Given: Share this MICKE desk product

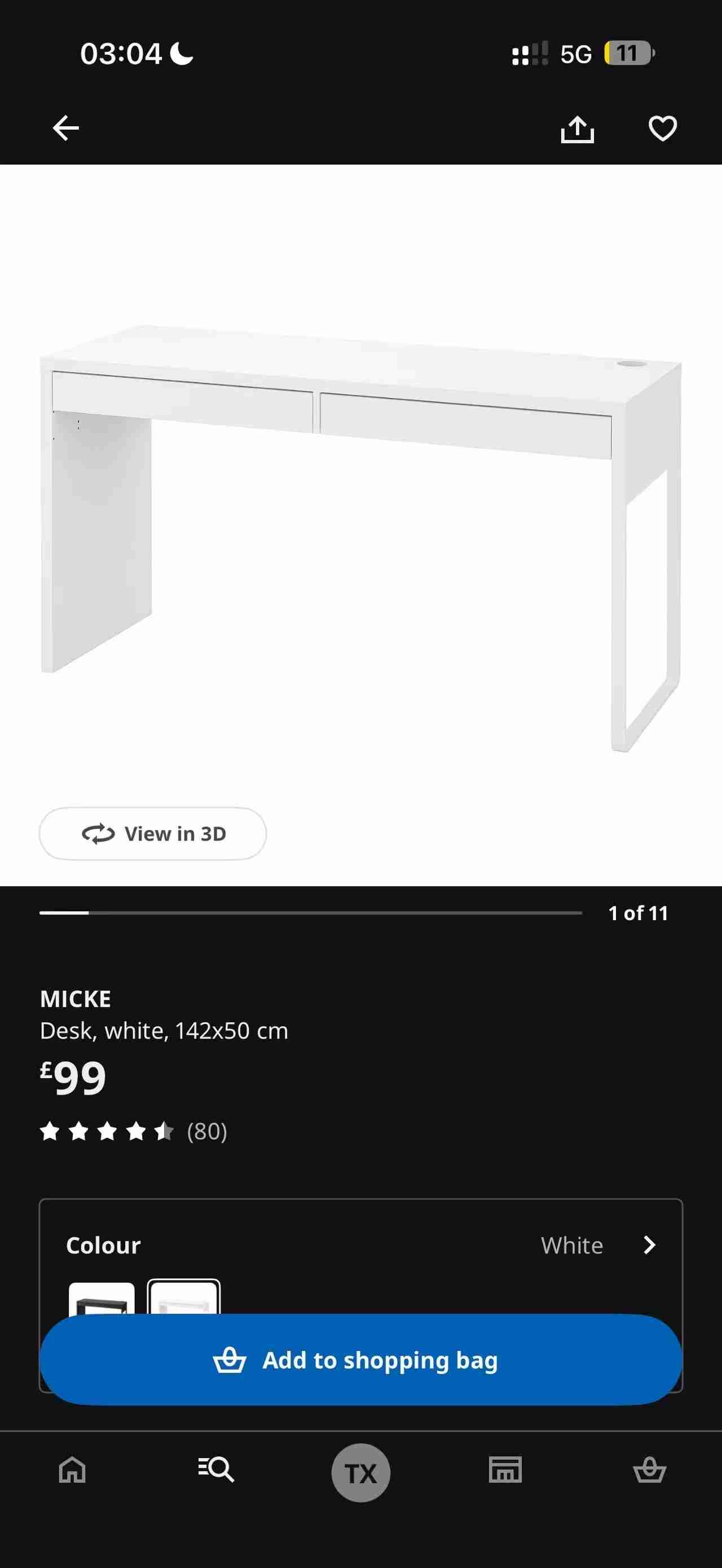Looking at the screenshot, I should click(x=576, y=129).
